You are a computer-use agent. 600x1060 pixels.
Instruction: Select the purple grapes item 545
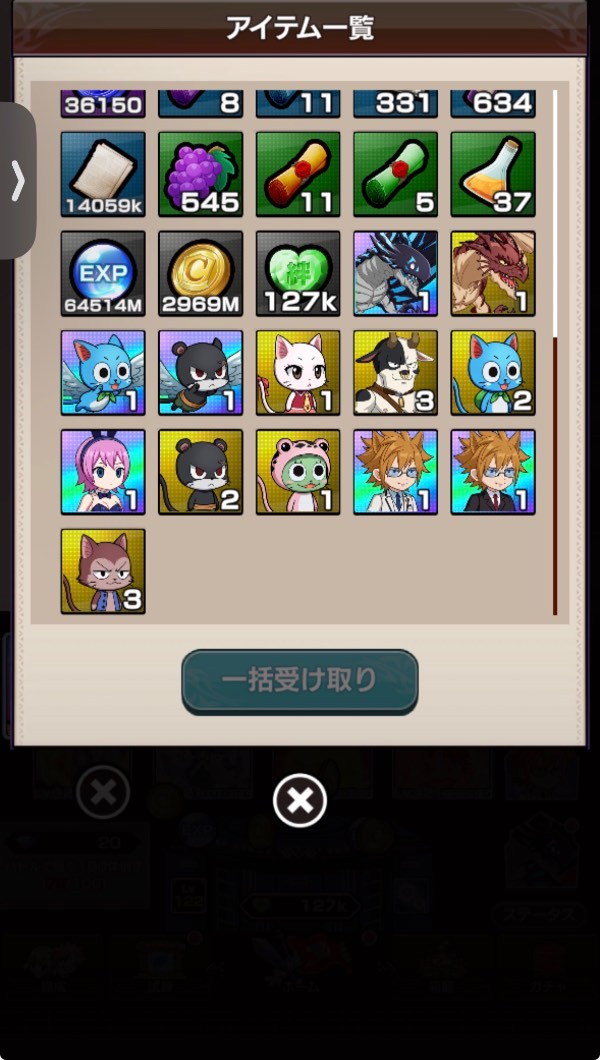click(x=201, y=174)
